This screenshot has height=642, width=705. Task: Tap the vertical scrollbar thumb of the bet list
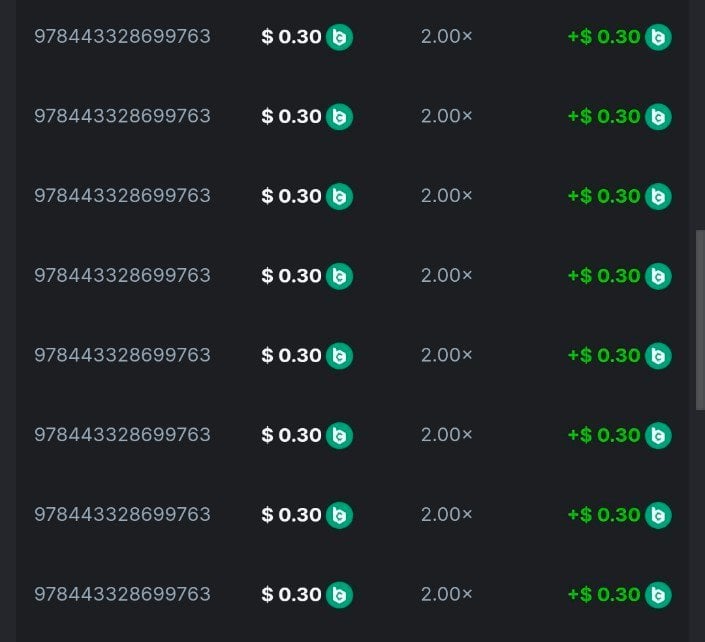point(699,320)
